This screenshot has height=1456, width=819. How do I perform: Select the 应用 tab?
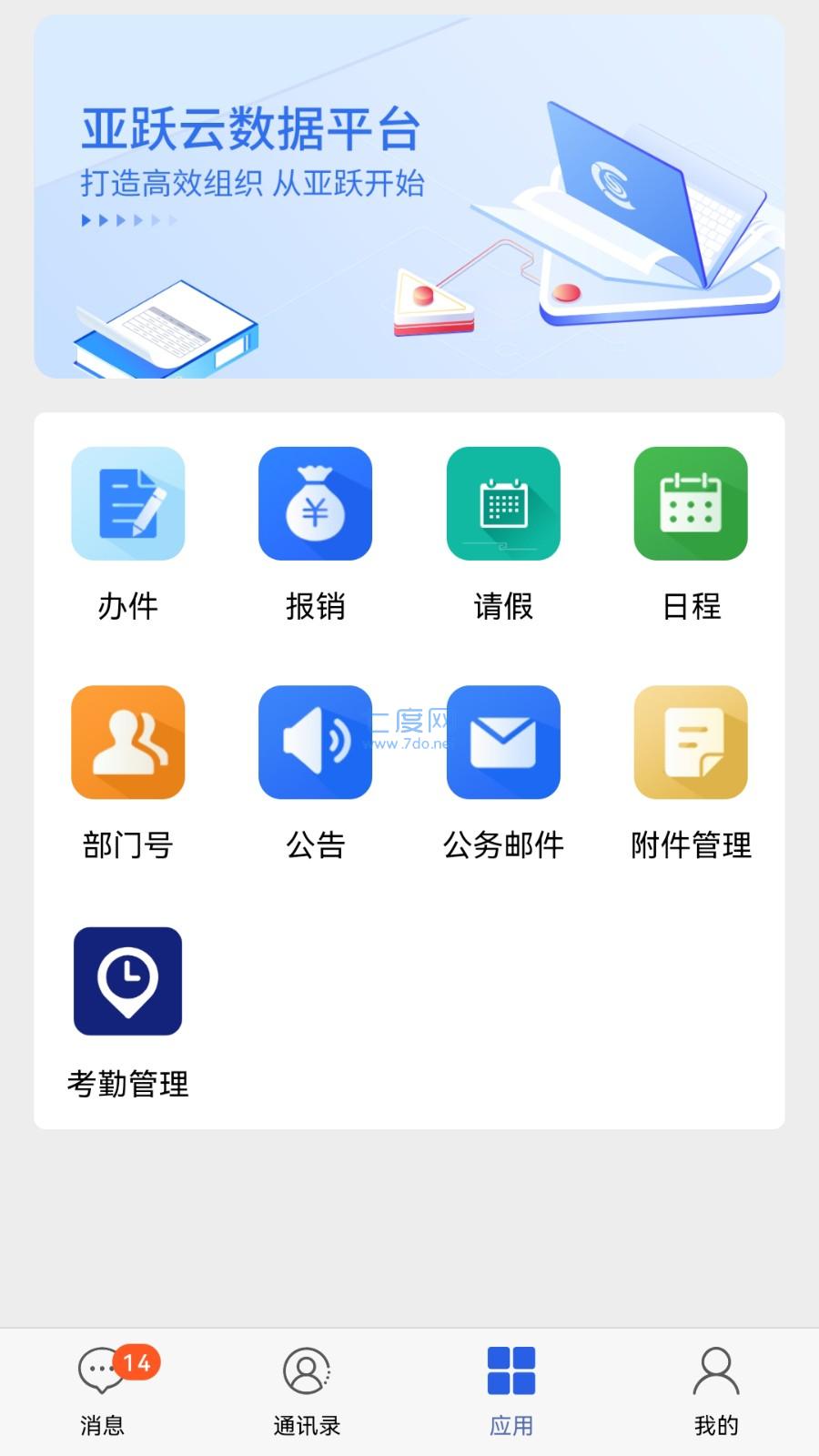click(511, 1392)
